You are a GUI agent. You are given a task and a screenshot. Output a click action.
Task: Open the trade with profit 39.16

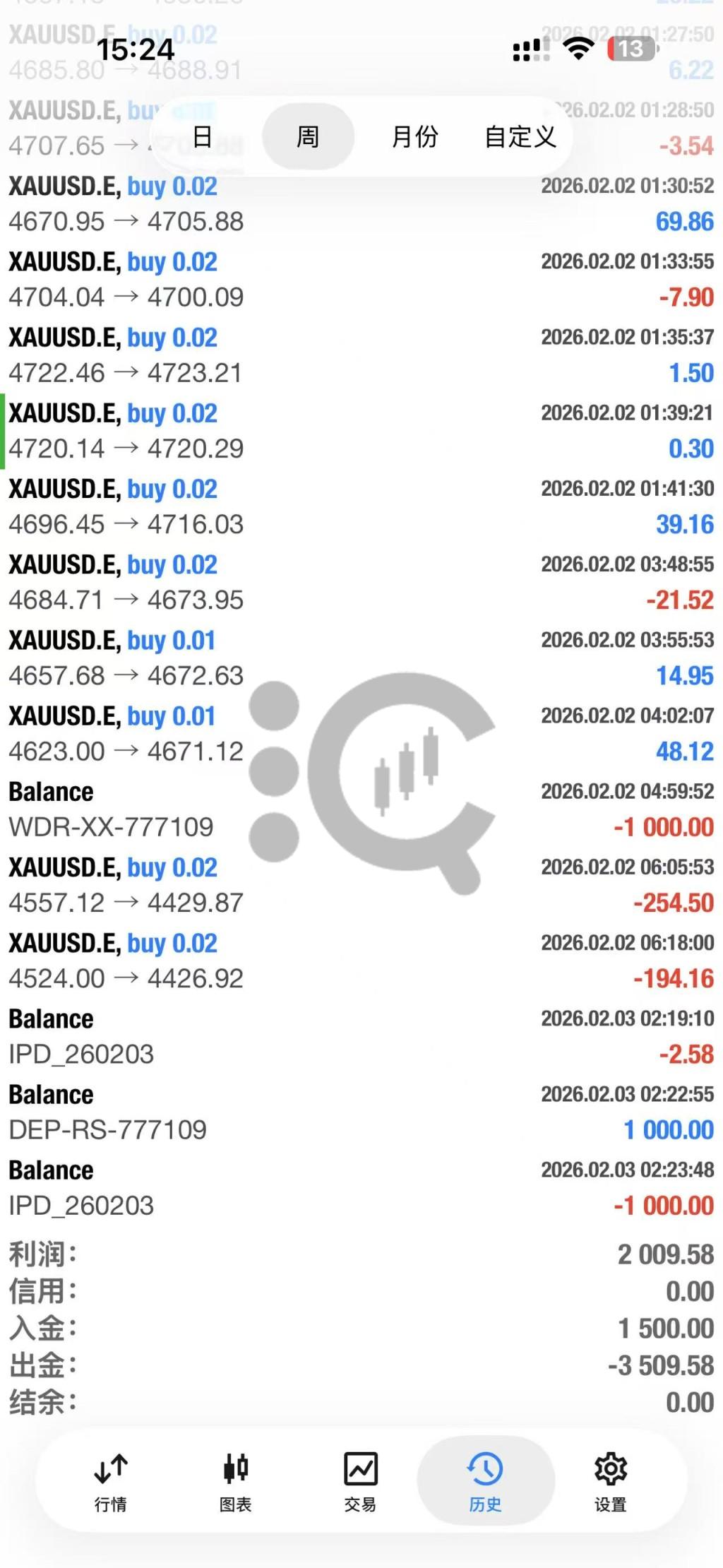click(360, 506)
